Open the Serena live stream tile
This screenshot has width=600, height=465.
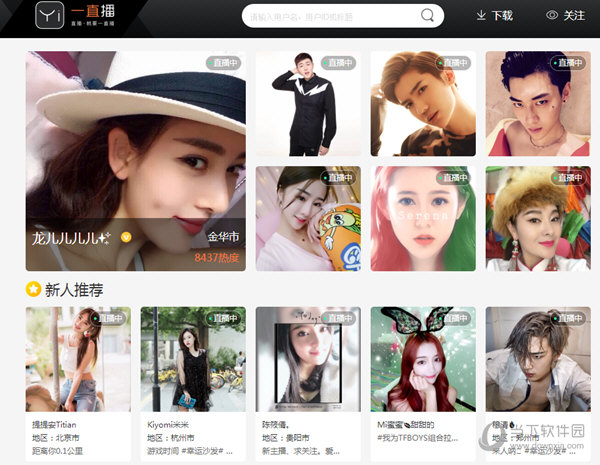point(423,218)
